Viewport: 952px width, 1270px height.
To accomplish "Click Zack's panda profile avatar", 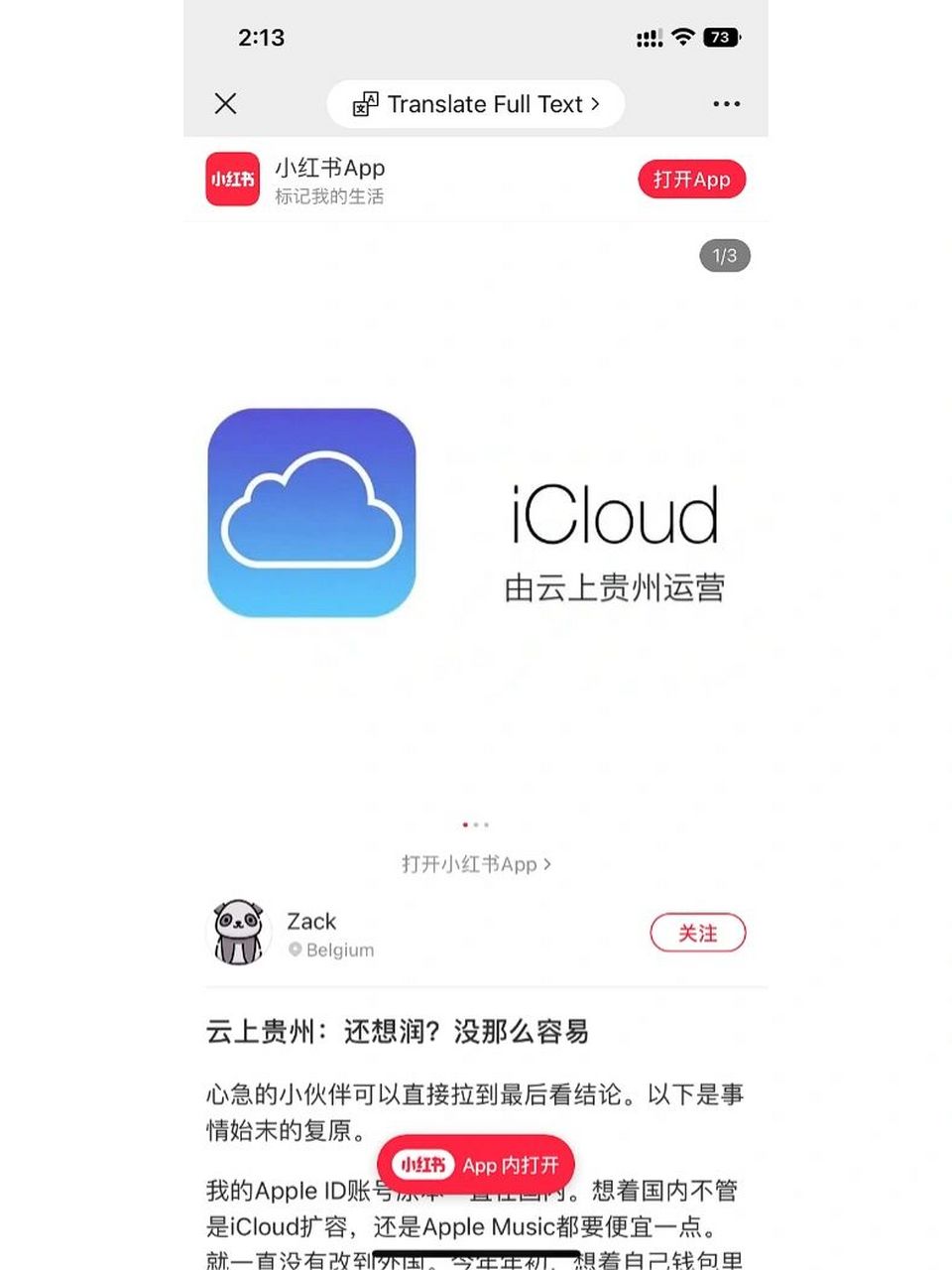I will (x=238, y=932).
